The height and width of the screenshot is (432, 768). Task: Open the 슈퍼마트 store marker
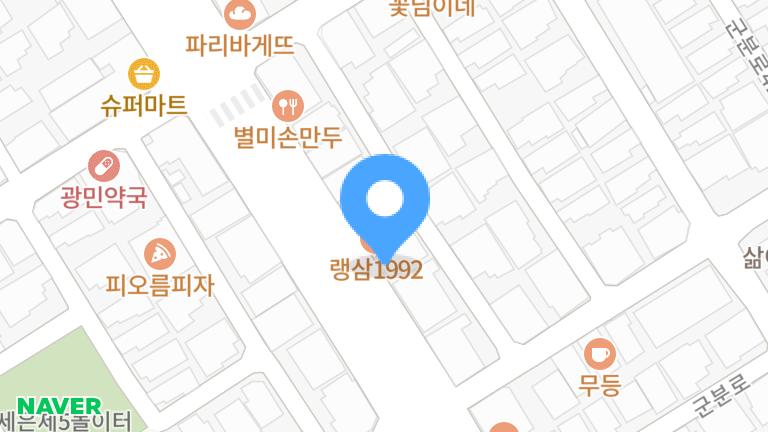coord(144,73)
